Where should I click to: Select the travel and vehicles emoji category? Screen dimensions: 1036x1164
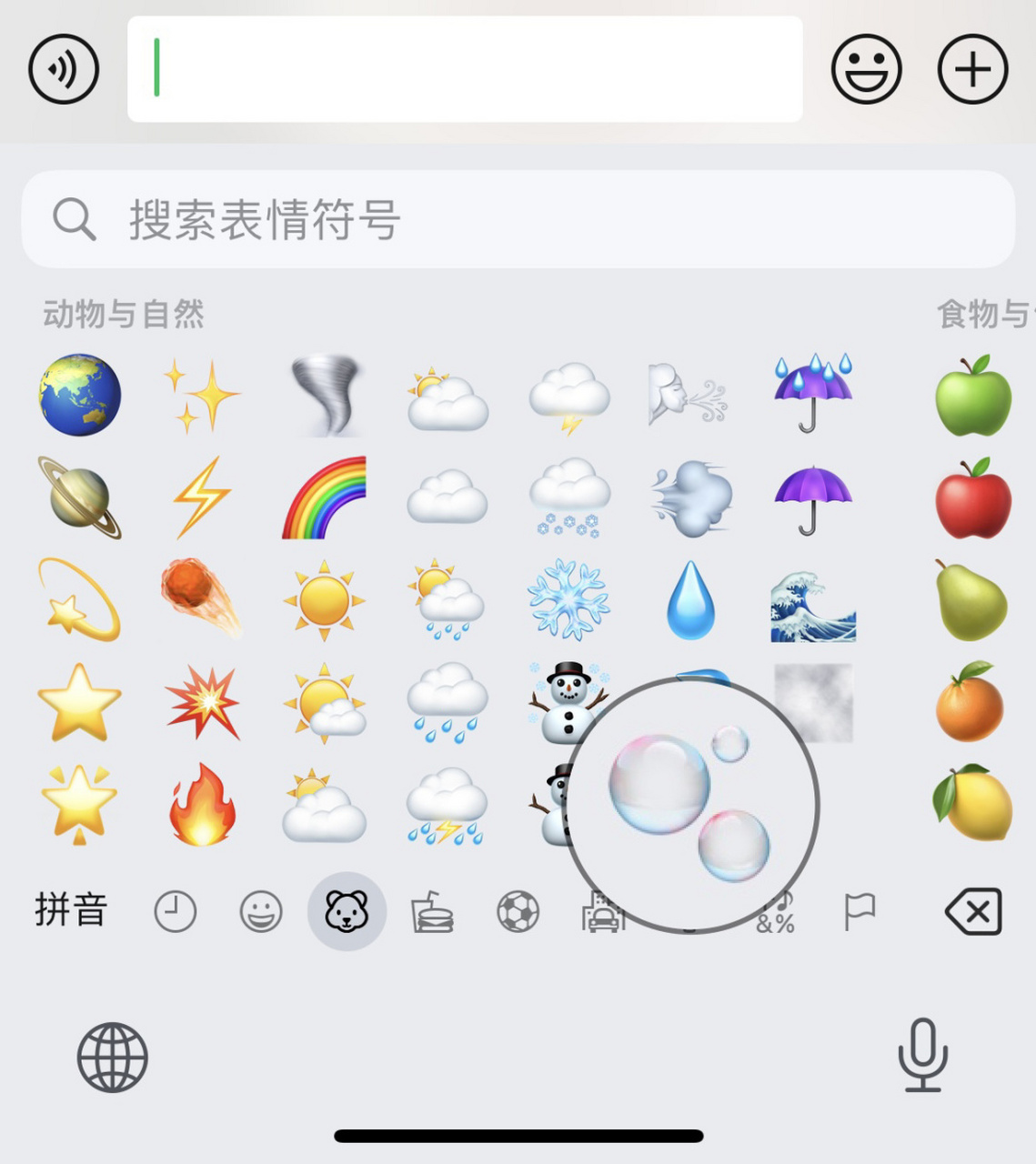pos(604,911)
